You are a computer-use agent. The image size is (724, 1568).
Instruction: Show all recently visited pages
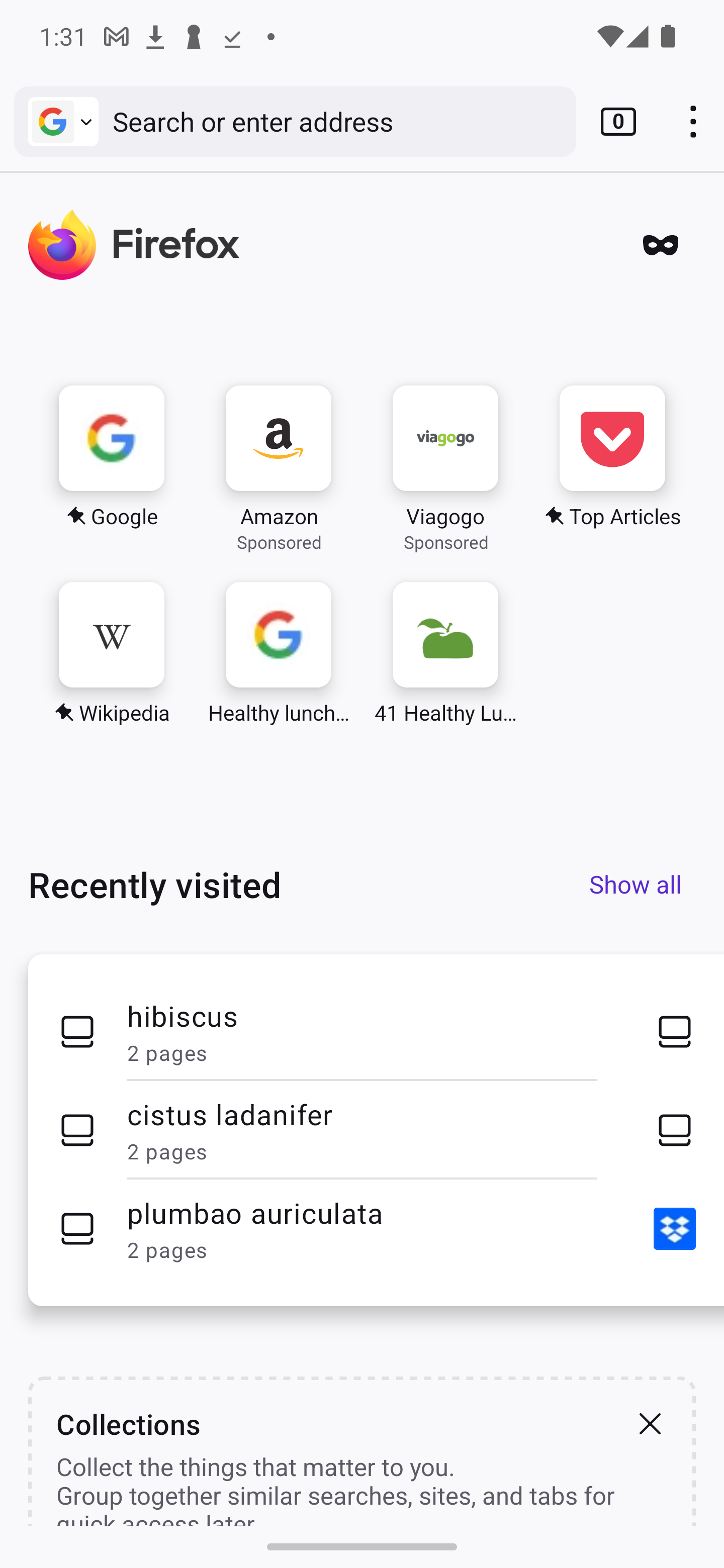(635, 885)
